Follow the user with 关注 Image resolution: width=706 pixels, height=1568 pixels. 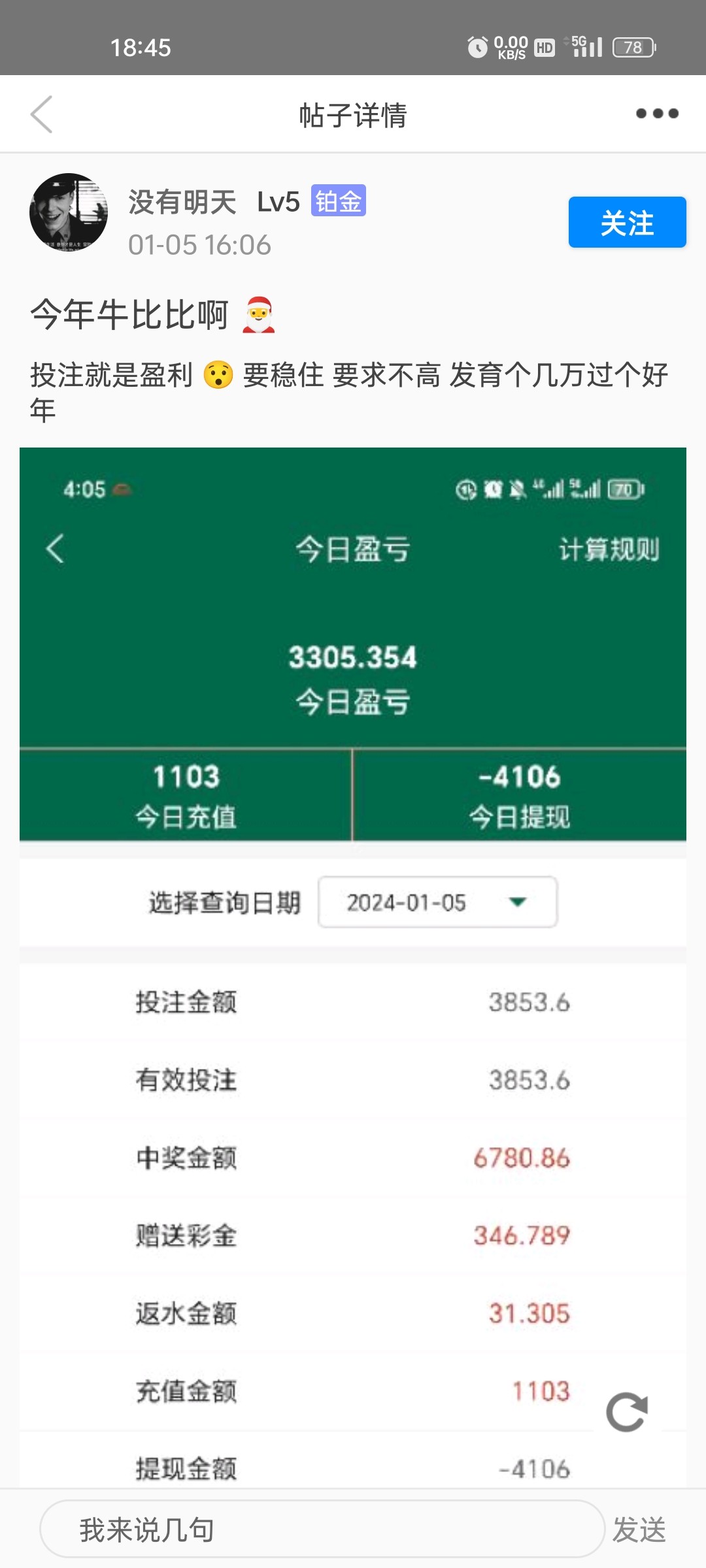pos(627,223)
